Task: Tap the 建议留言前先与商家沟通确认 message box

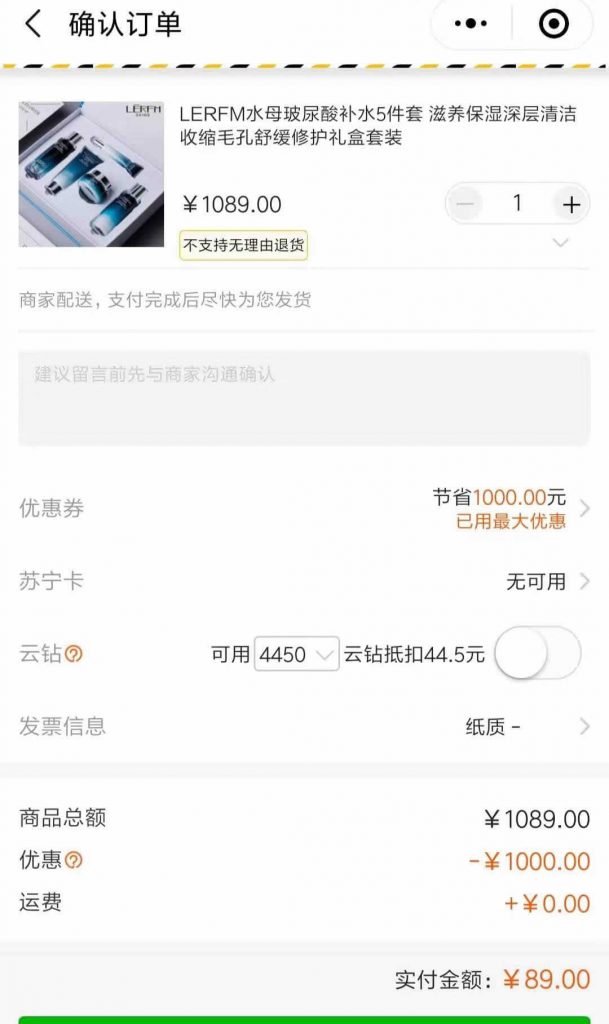Action: (x=304, y=398)
